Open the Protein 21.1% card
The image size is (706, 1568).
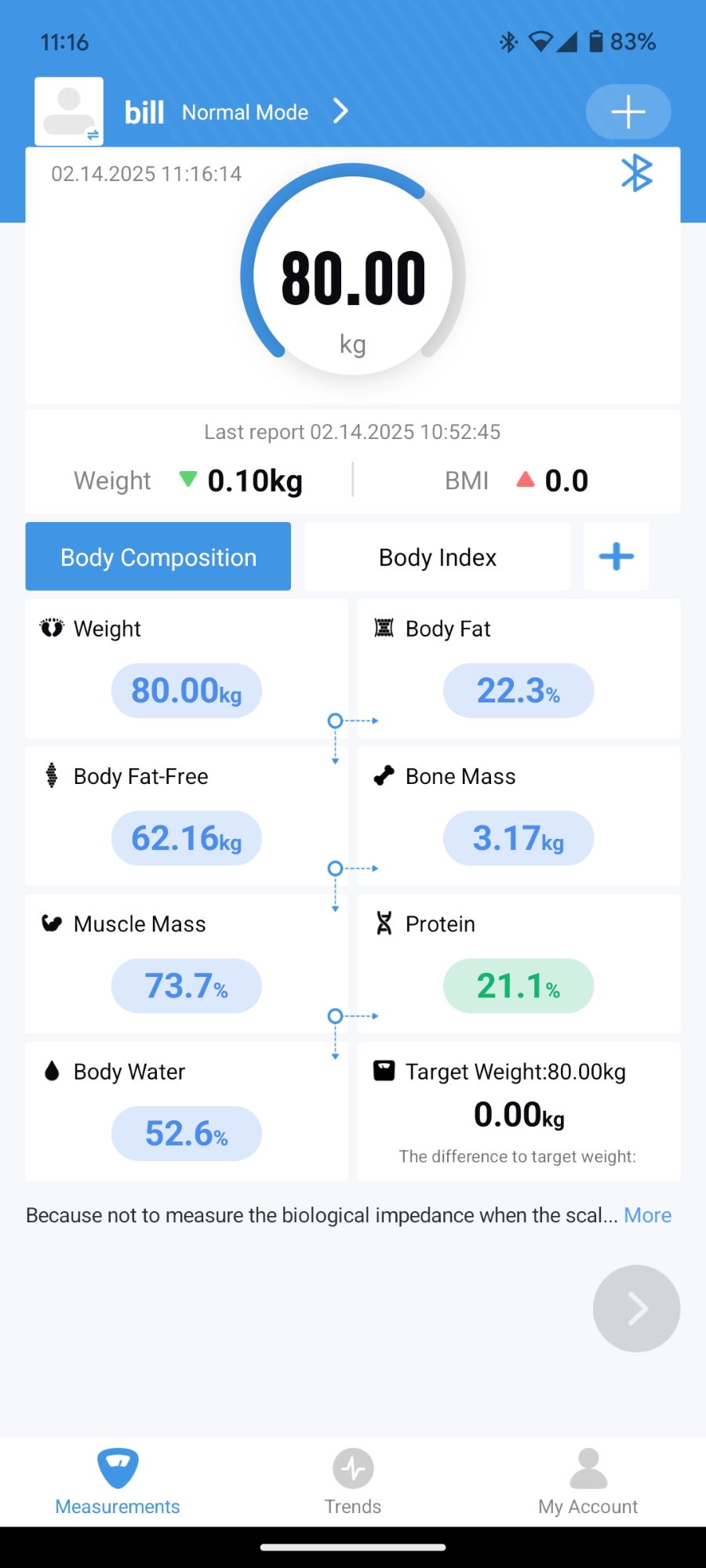pos(519,964)
